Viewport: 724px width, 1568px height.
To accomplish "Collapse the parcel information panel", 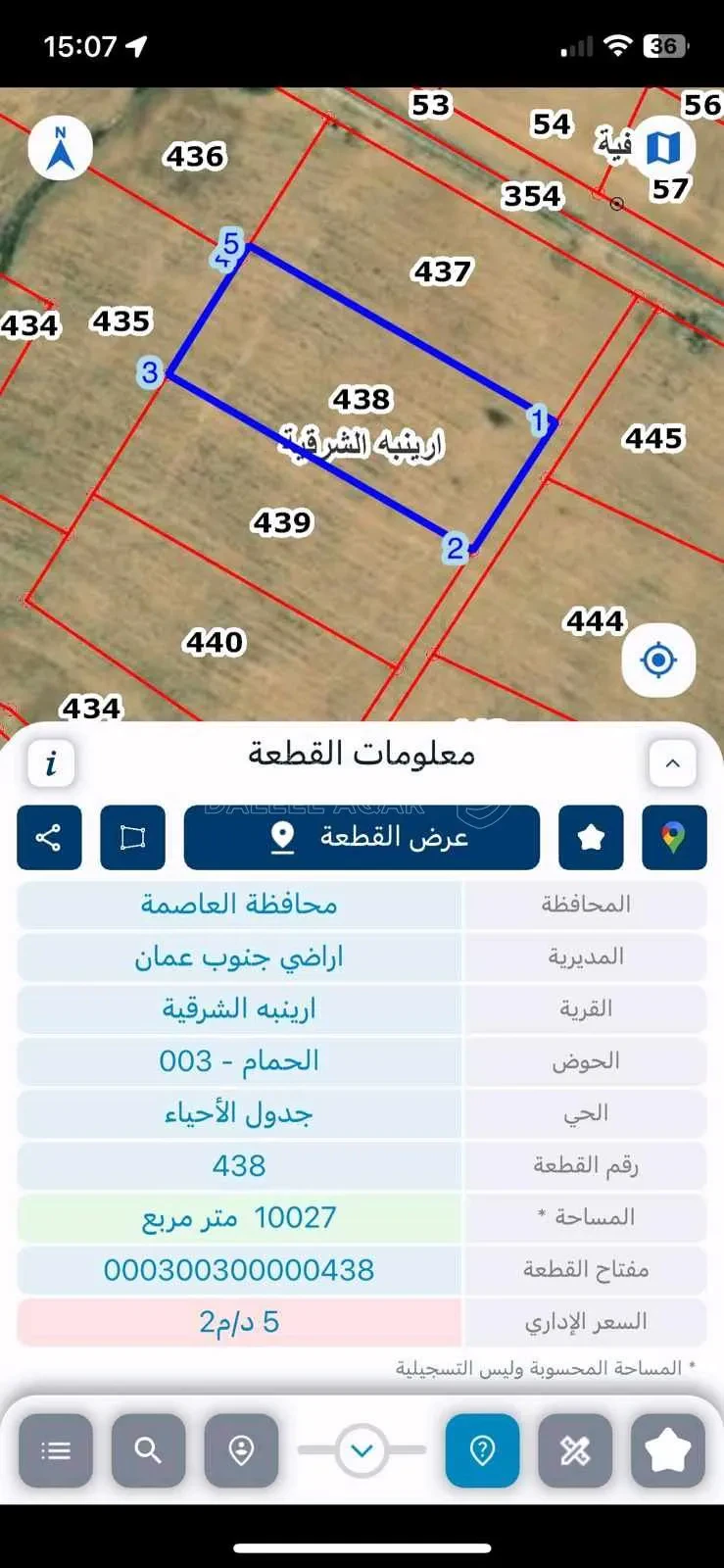I will pos(672,763).
